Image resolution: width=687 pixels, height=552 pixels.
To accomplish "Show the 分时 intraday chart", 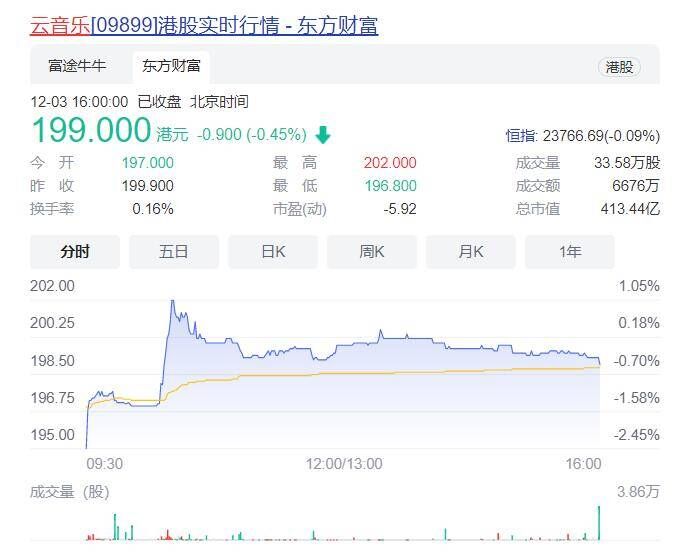I will click(x=75, y=252).
